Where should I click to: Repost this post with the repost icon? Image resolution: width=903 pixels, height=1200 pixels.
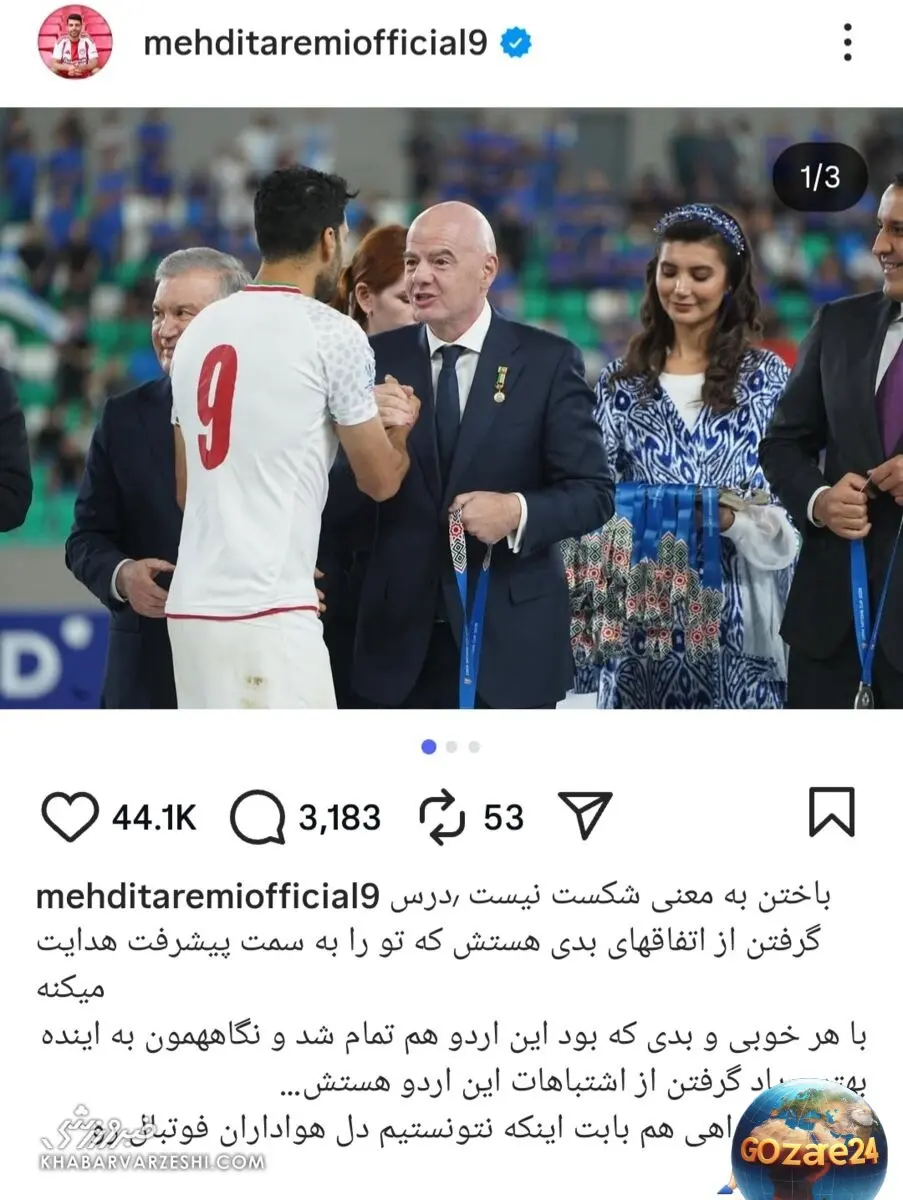442,816
